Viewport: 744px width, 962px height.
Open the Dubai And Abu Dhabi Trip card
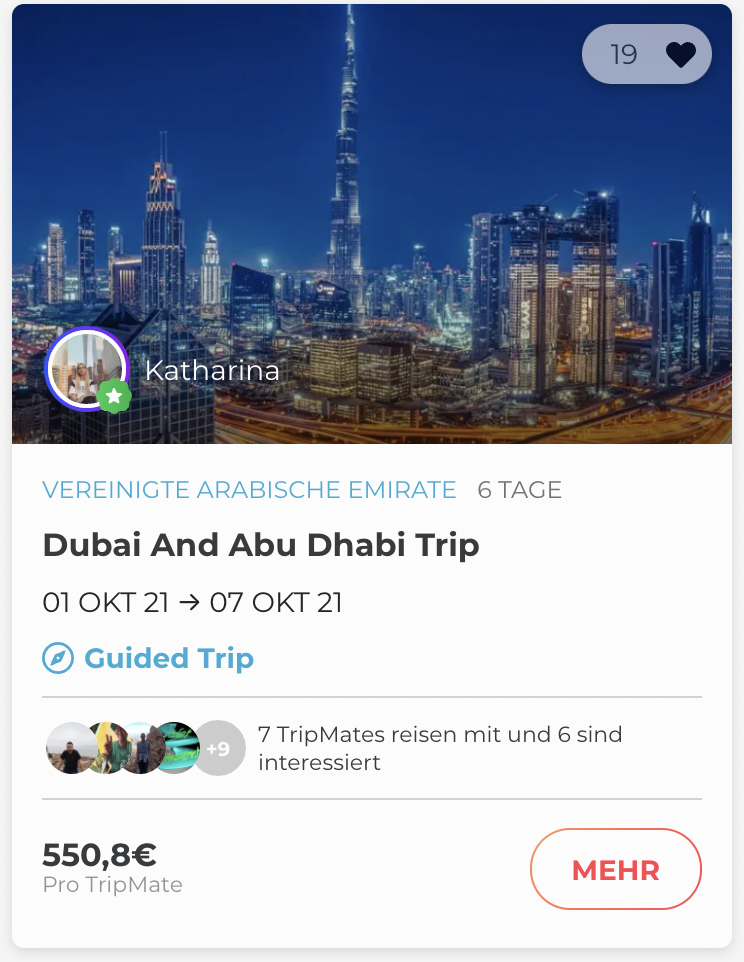pos(261,545)
